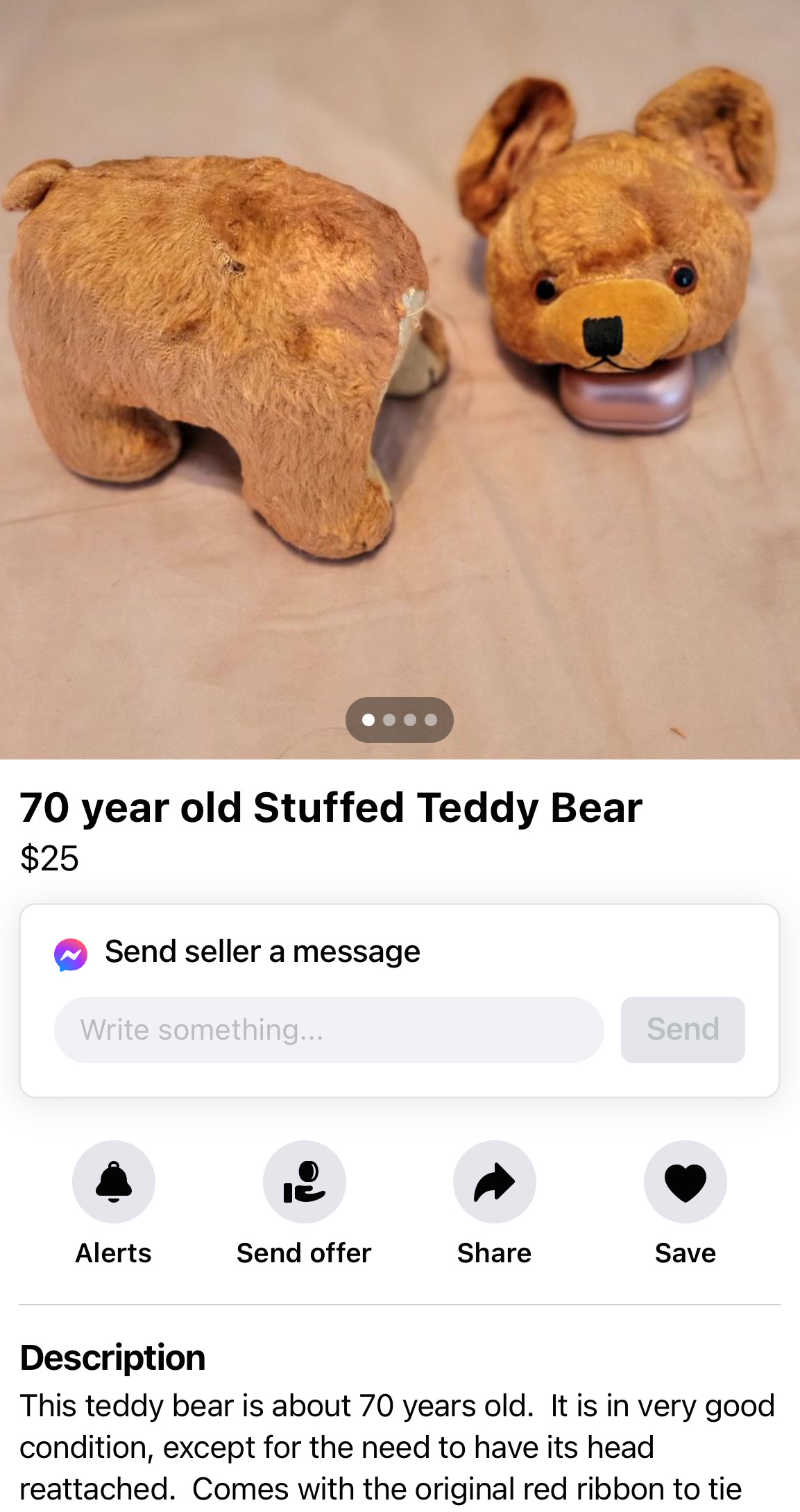Select the second carousel dot
Image resolution: width=800 pixels, height=1512 pixels.
[x=389, y=720]
